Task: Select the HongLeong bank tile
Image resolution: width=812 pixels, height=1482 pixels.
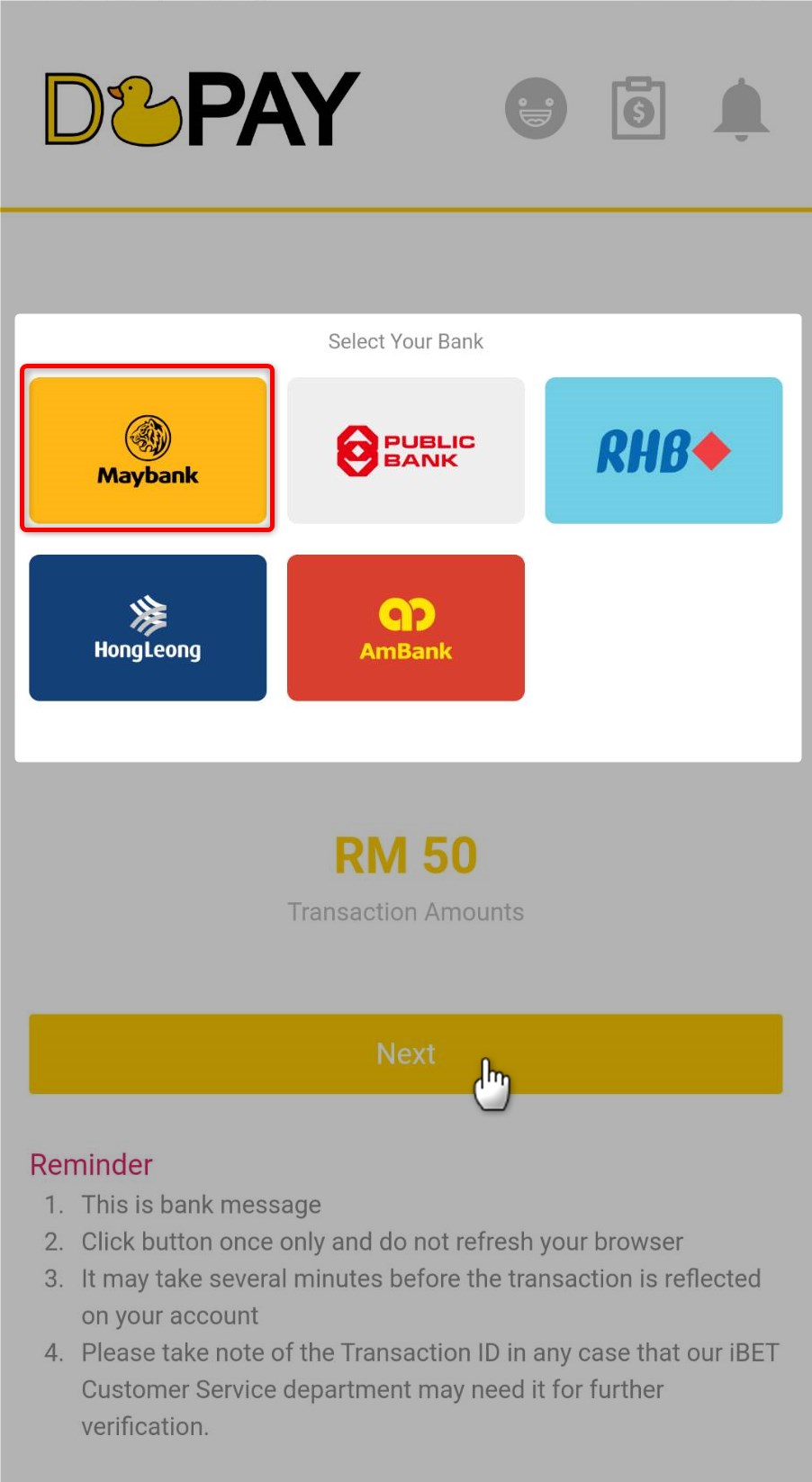Action: coord(147,627)
